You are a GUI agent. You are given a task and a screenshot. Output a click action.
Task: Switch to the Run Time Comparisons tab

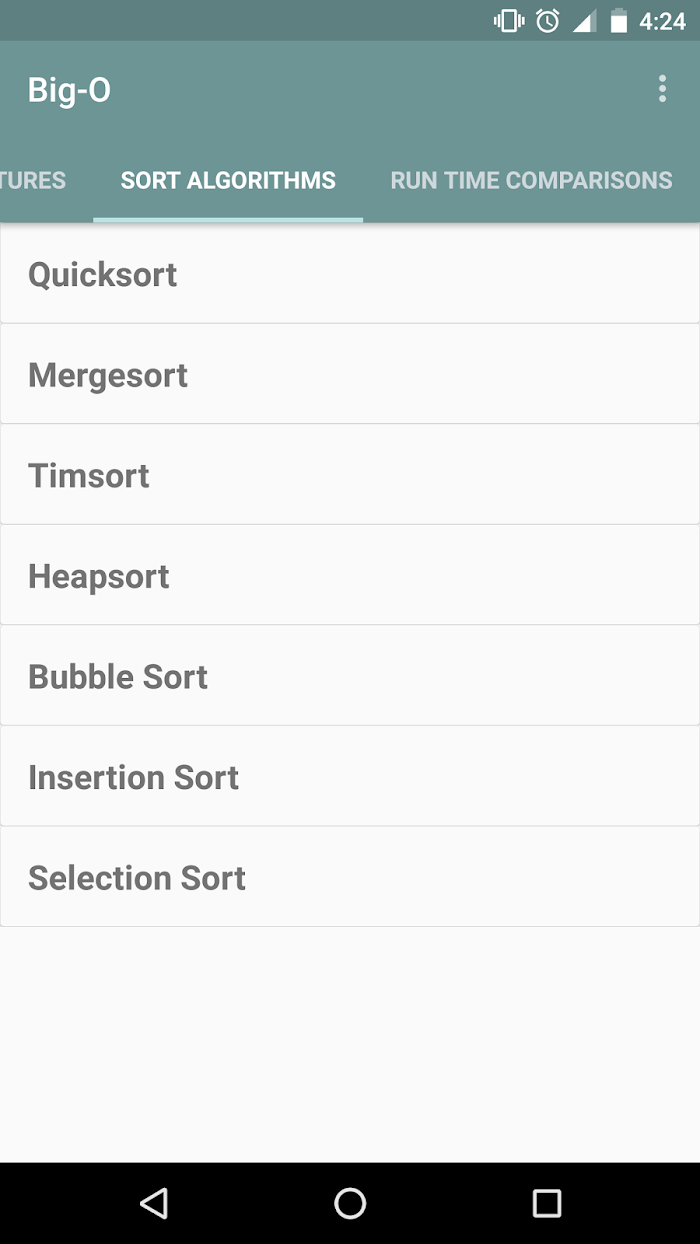pyautogui.click(x=531, y=181)
